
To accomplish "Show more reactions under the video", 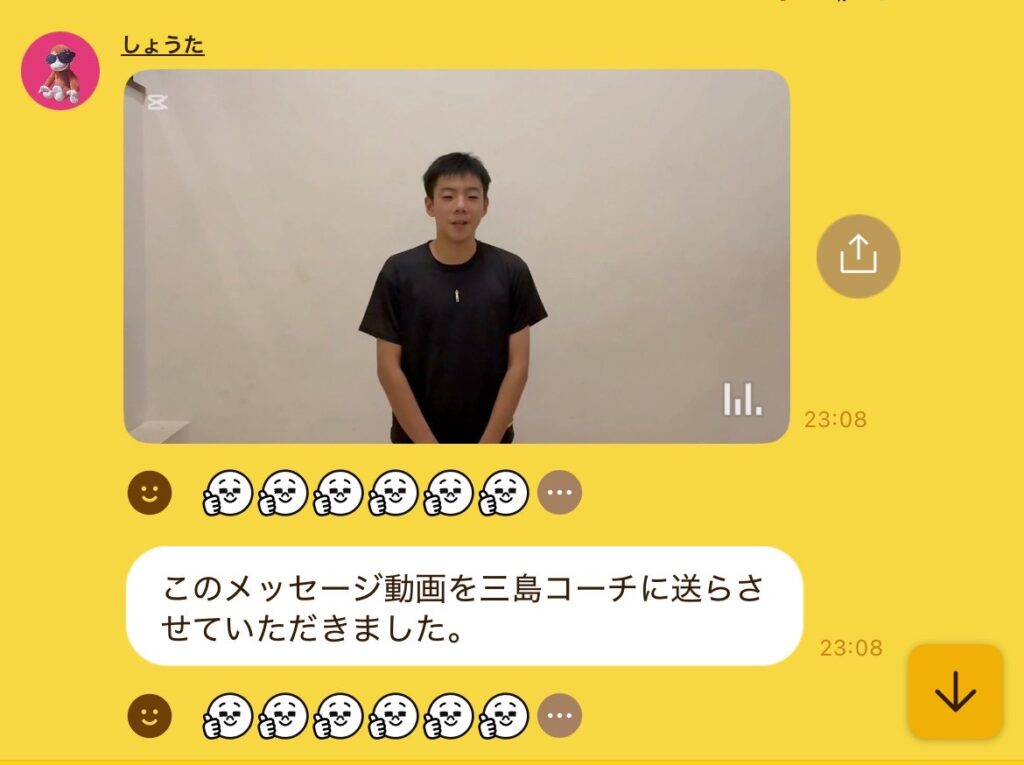I will [x=560, y=493].
